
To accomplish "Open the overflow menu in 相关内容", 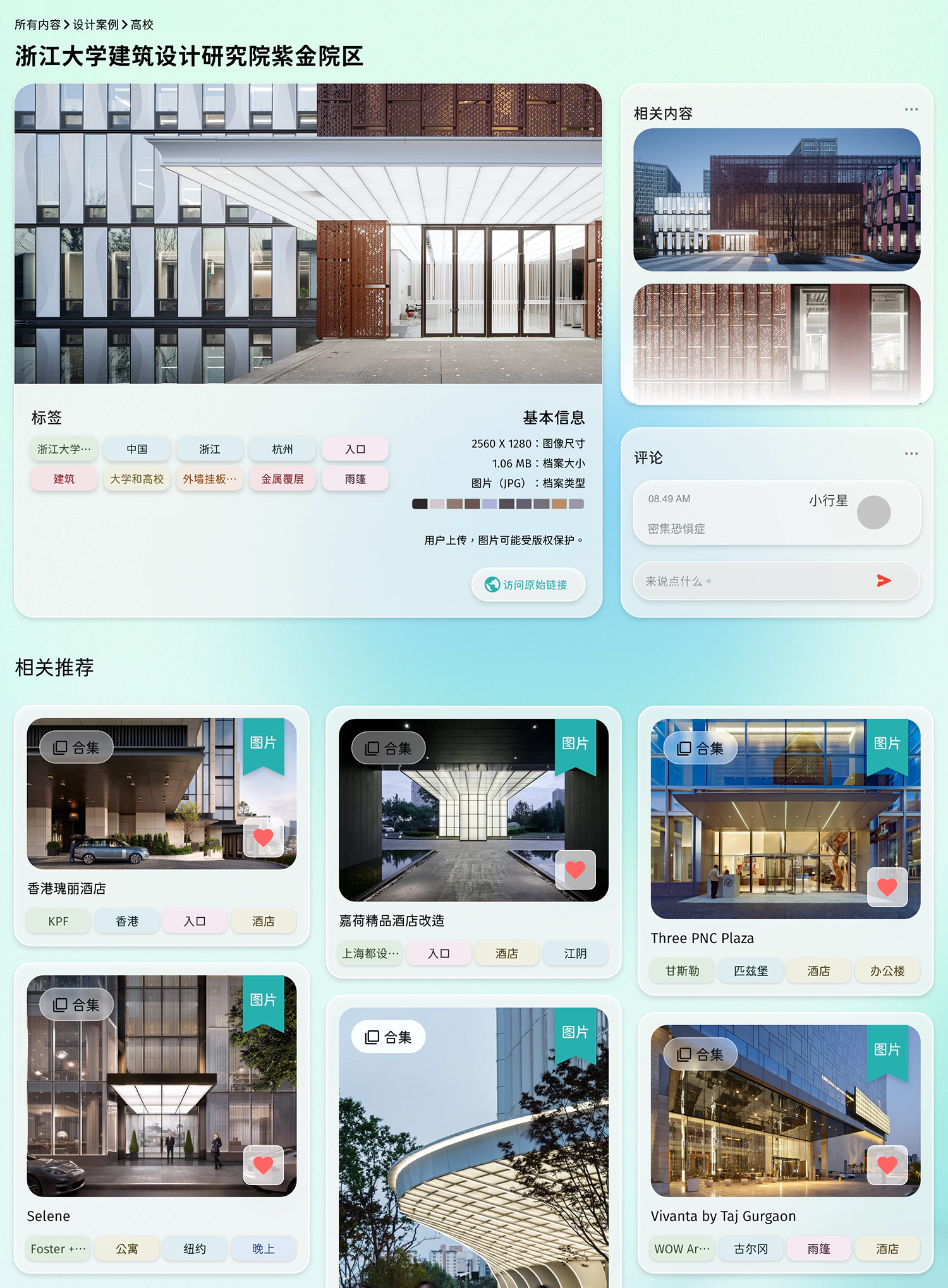I will pos(911,110).
